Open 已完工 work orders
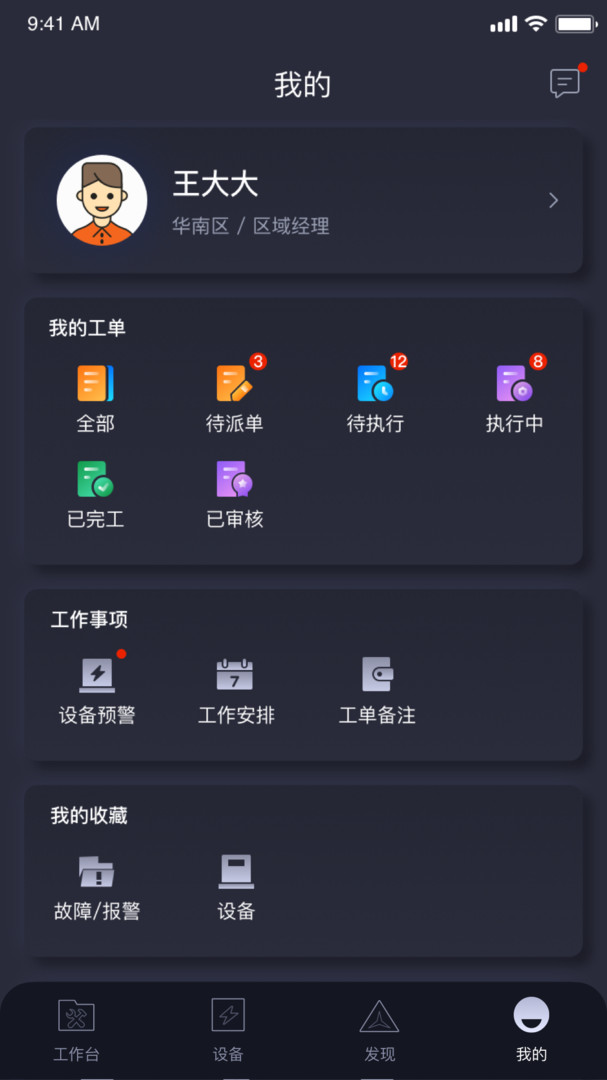Viewport: 607px width, 1080px height. click(x=96, y=495)
